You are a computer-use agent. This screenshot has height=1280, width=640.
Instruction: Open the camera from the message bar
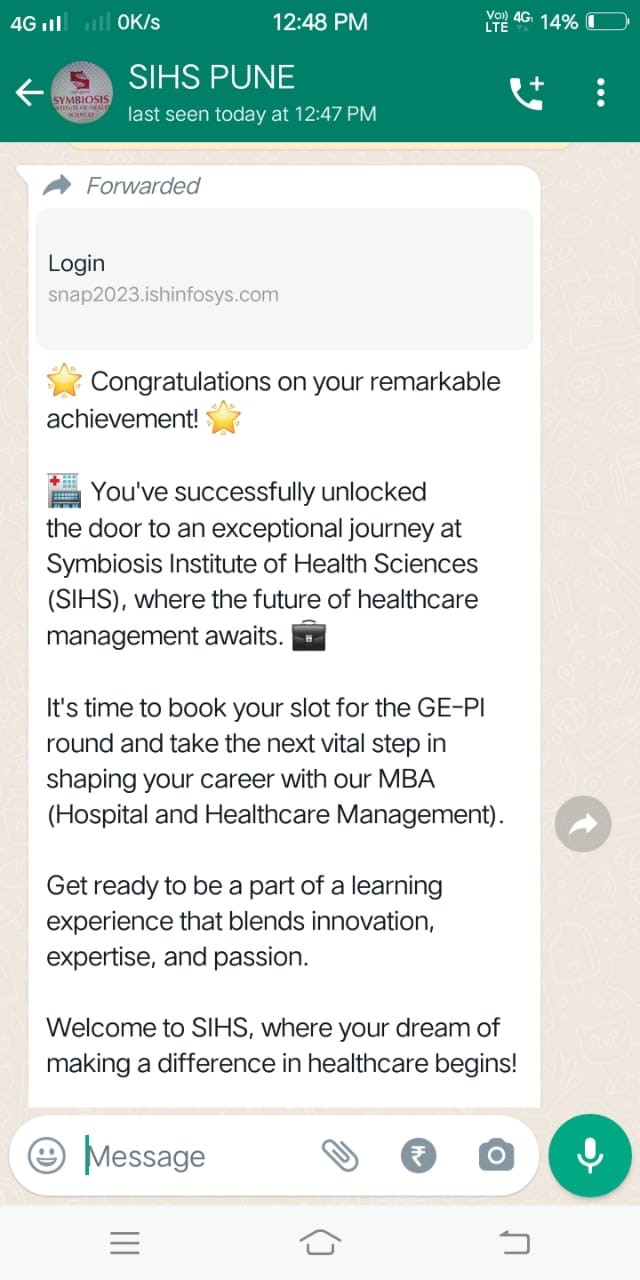(x=496, y=1156)
